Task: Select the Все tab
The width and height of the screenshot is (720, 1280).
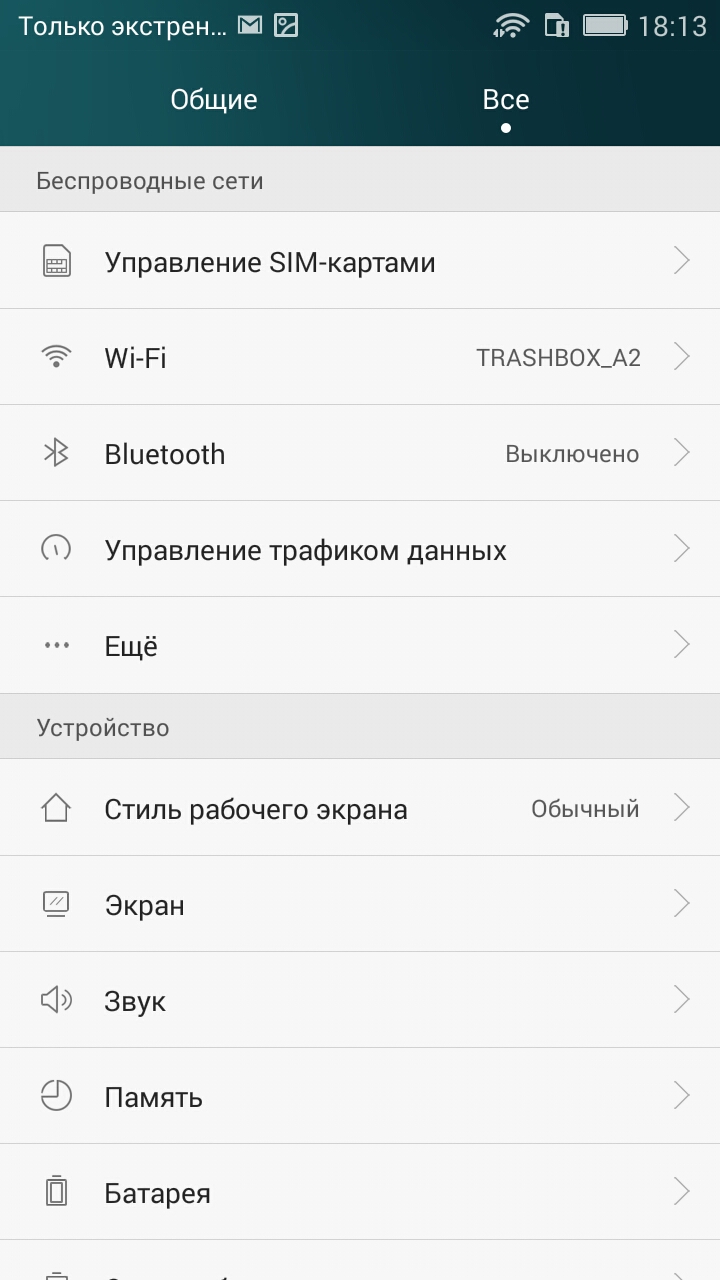Action: pos(506,100)
